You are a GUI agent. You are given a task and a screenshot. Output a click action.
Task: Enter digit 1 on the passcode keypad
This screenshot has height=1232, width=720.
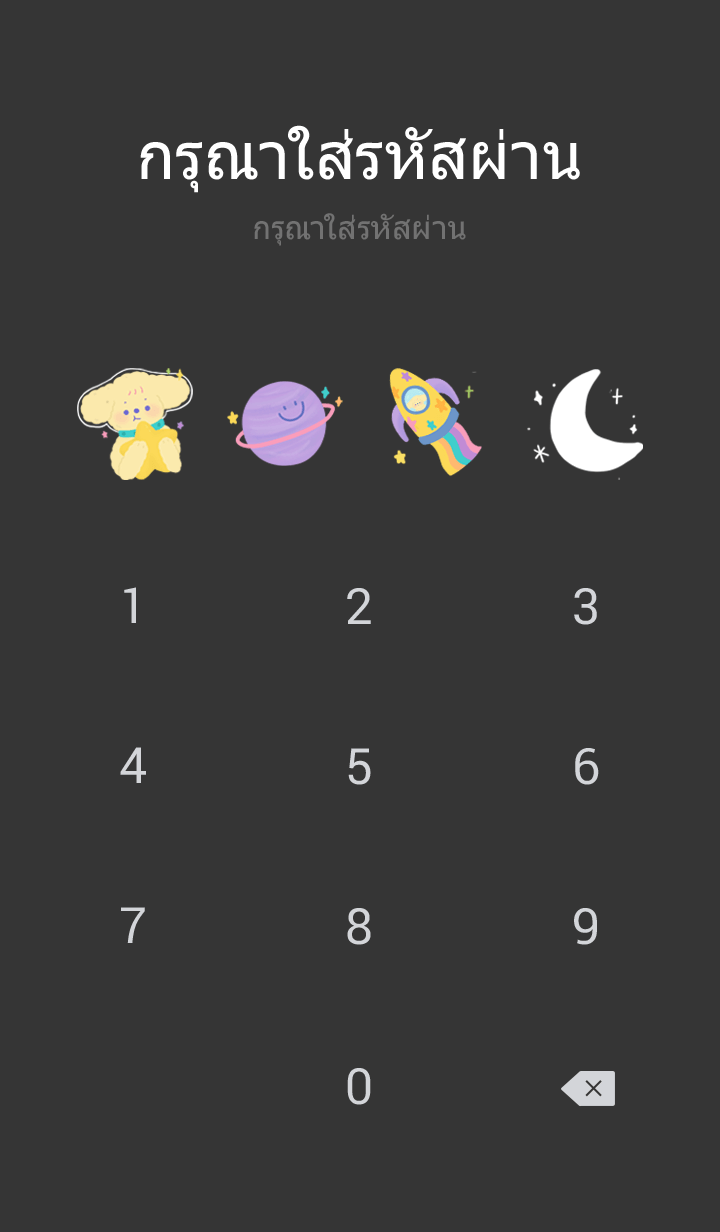(x=132, y=607)
